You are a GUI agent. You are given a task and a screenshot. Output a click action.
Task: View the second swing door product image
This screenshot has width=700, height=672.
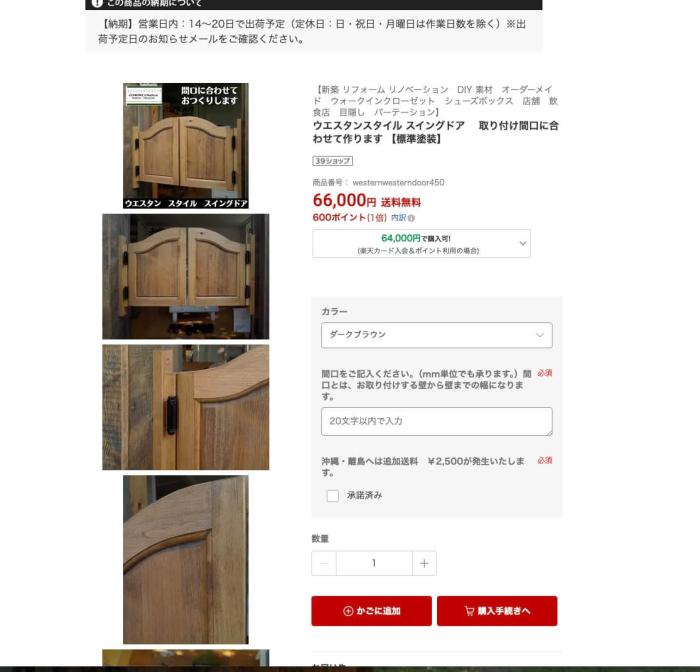[x=186, y=276]
